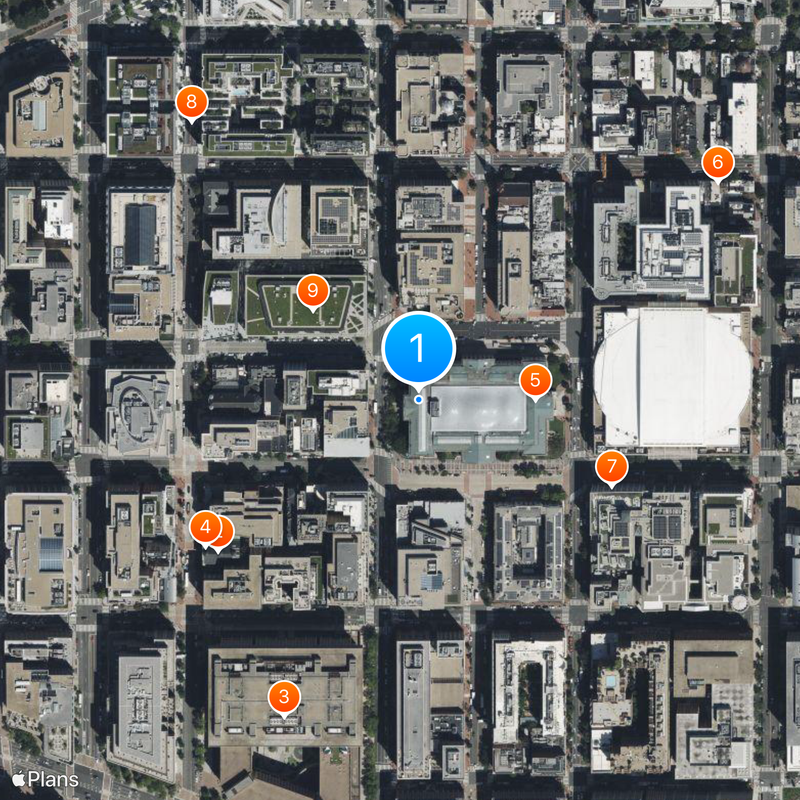Viewport: 800px width, 800px height.
Task: Tap map pin number 8
Action: [x=190, y=101]
